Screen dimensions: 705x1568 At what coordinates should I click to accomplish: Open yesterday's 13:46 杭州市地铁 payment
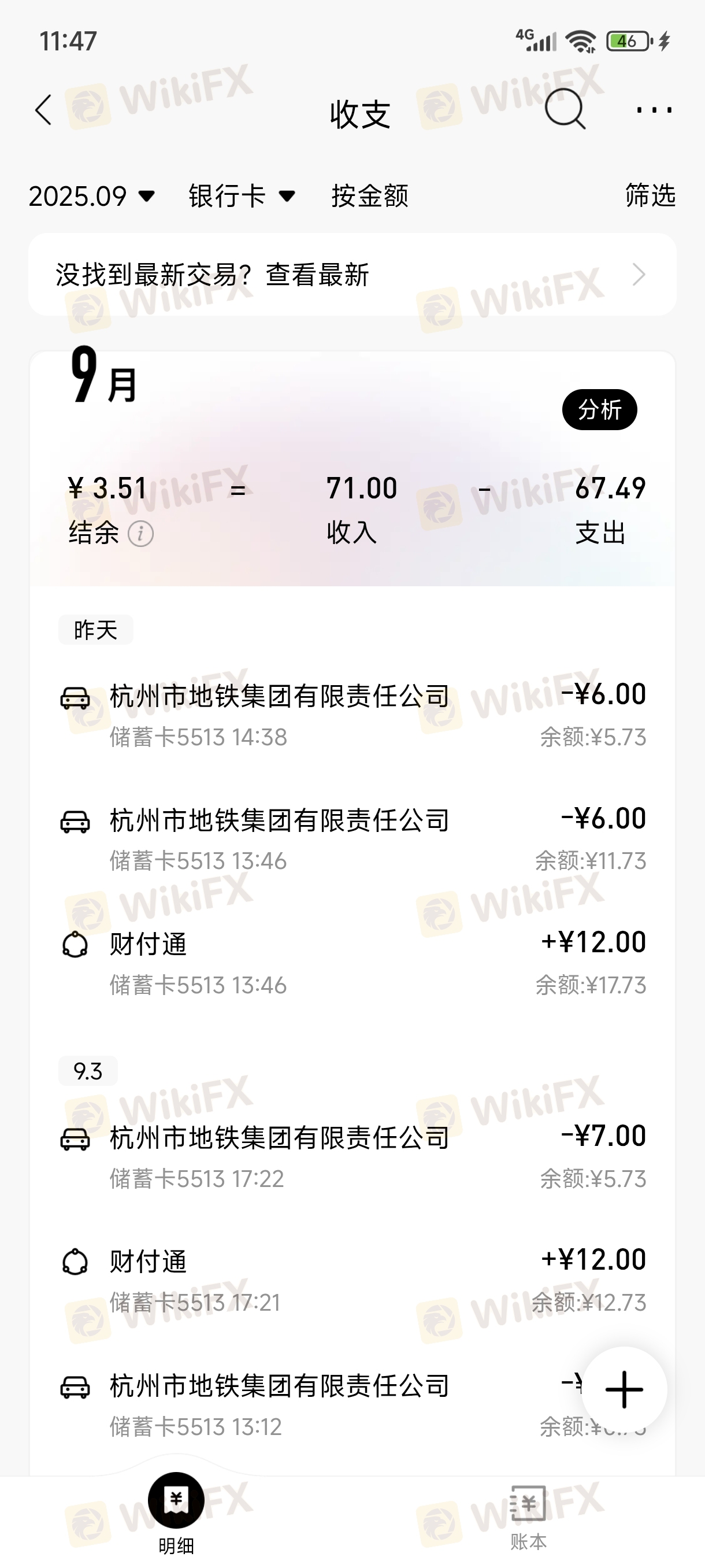point(352,839)
